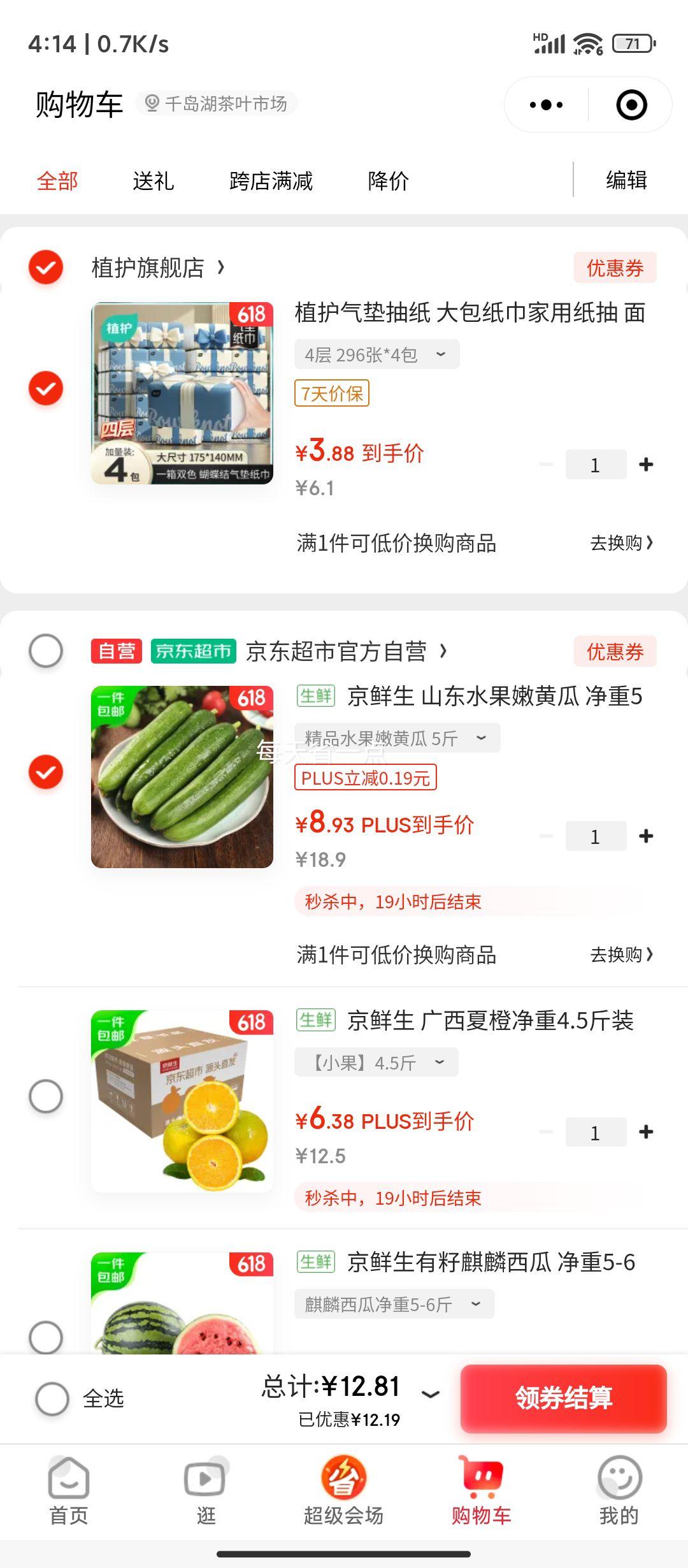
Task: Open the 4层 296张*4包 spec dropdown
Action: click(376, 355)
